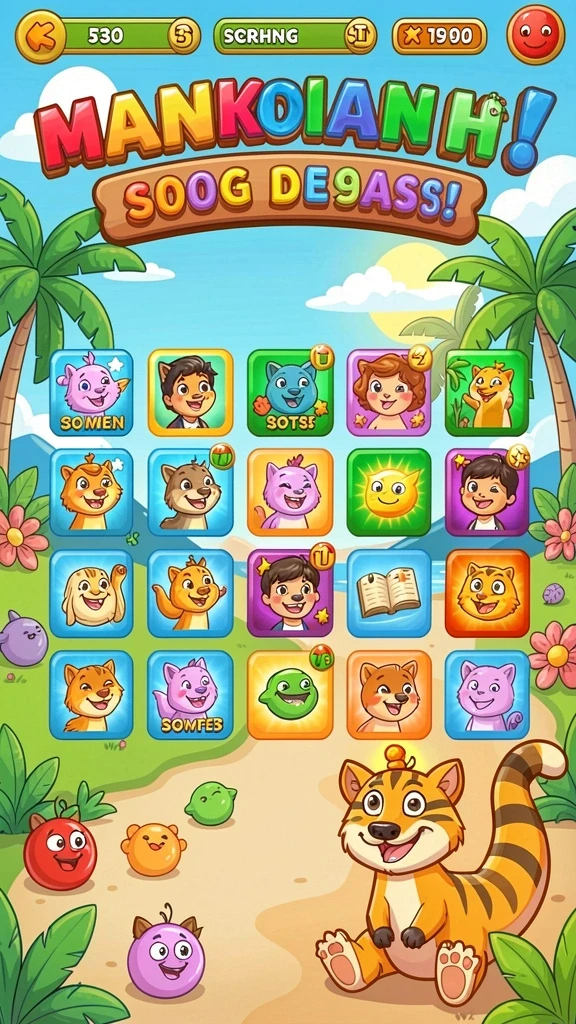The width and height of the screenshot is (576, 1024).
Task: Select the blue cat tile labeled SOTSS
Action: (x=290, y=392)
